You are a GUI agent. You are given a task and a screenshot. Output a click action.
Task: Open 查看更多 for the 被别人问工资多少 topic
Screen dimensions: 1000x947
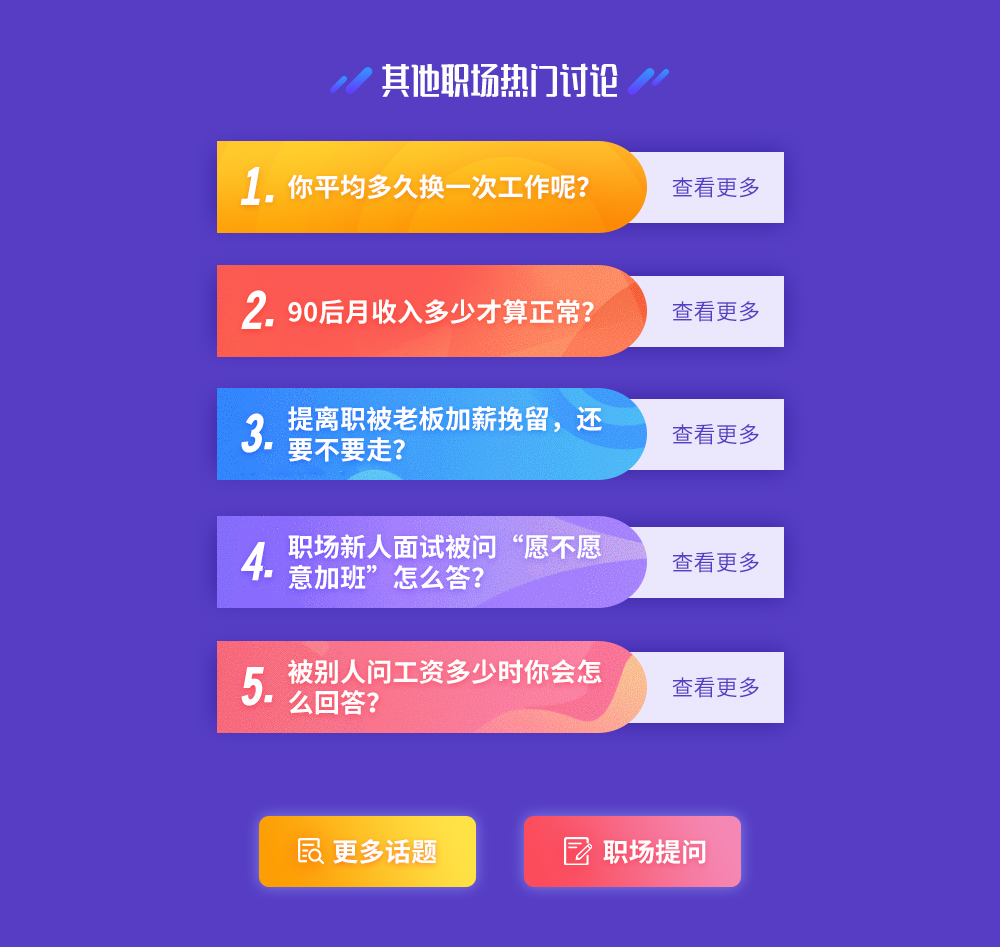coord(715,688)
